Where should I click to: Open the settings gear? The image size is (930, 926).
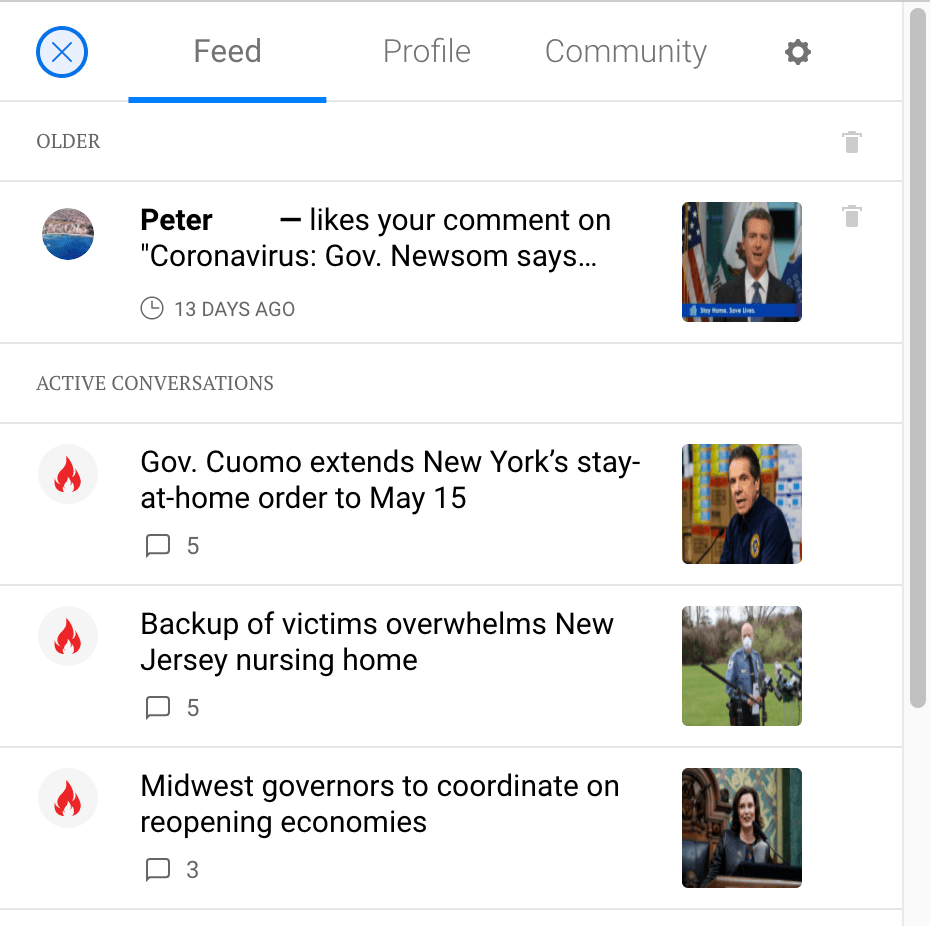pos(797,52)
